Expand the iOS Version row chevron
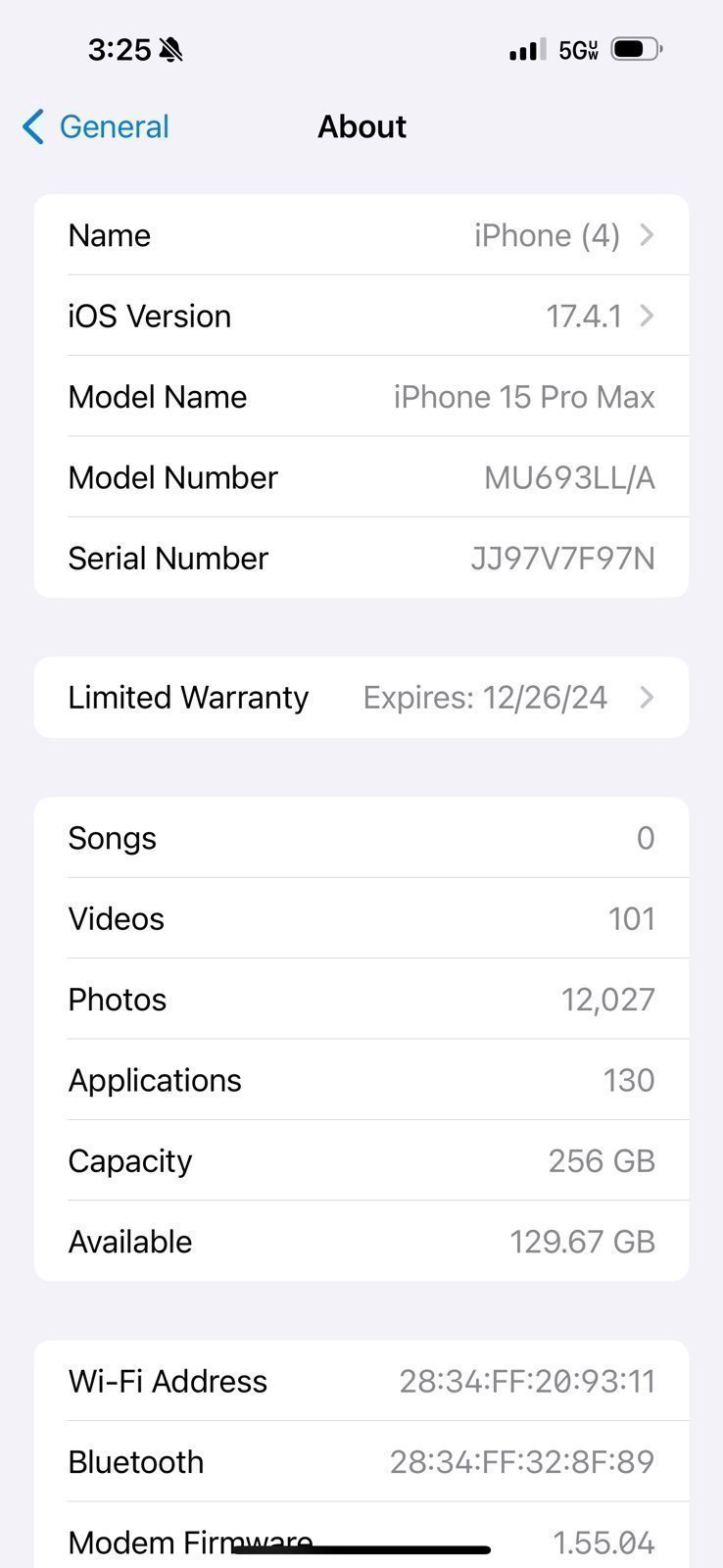Image resolution: width=723 pixels, height=1568 pixels. pyautogui.click(x=647, y=316)
